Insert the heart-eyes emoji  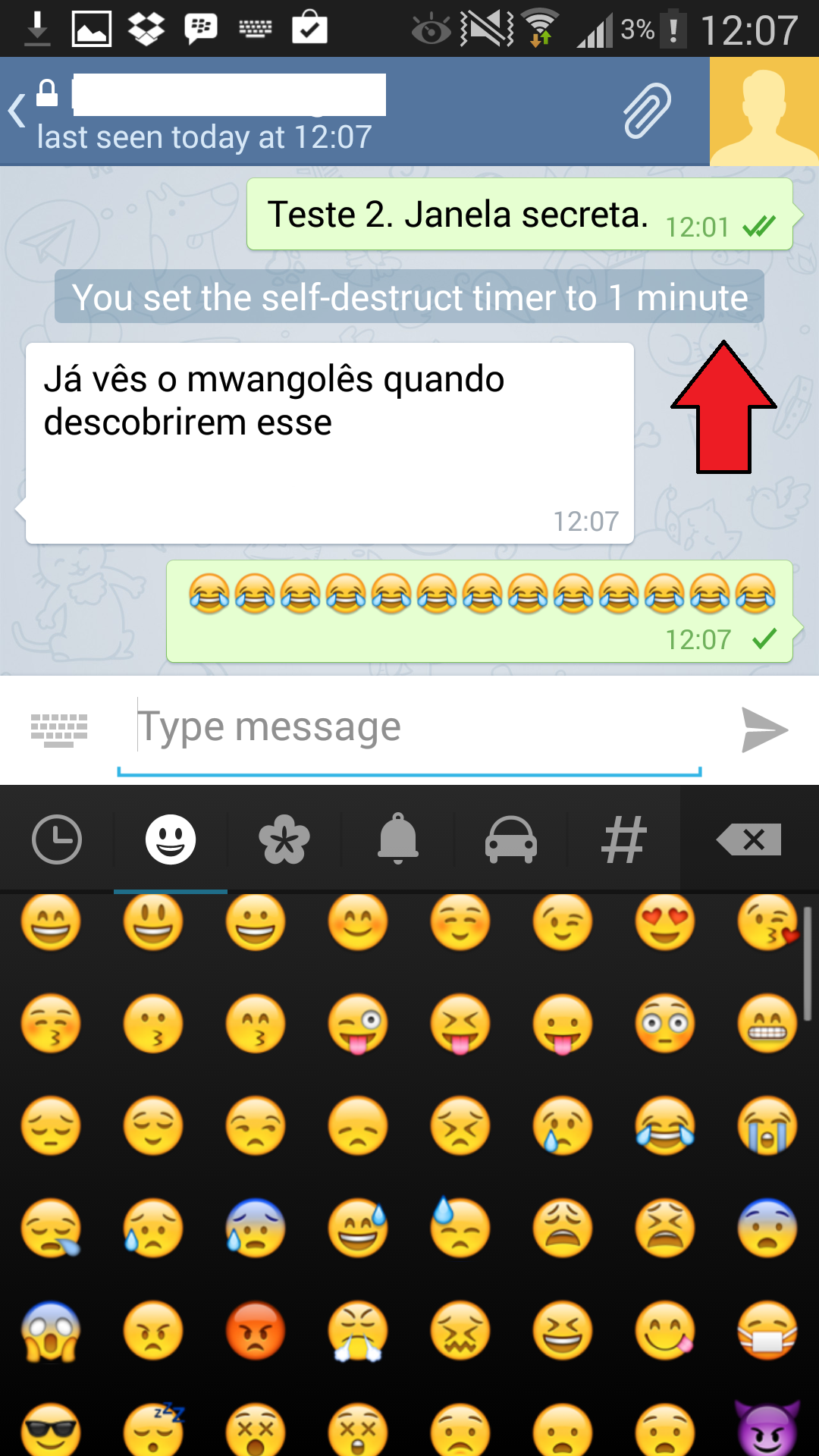(665, 921)
